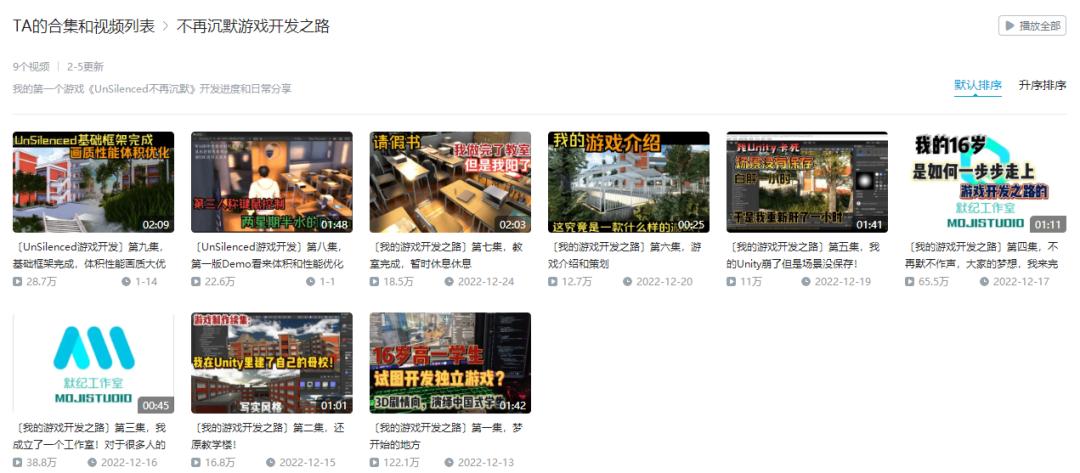Open episode six 游戏介绍和策划 video
The image size is (1080, 473).
[x=628, y=182]
